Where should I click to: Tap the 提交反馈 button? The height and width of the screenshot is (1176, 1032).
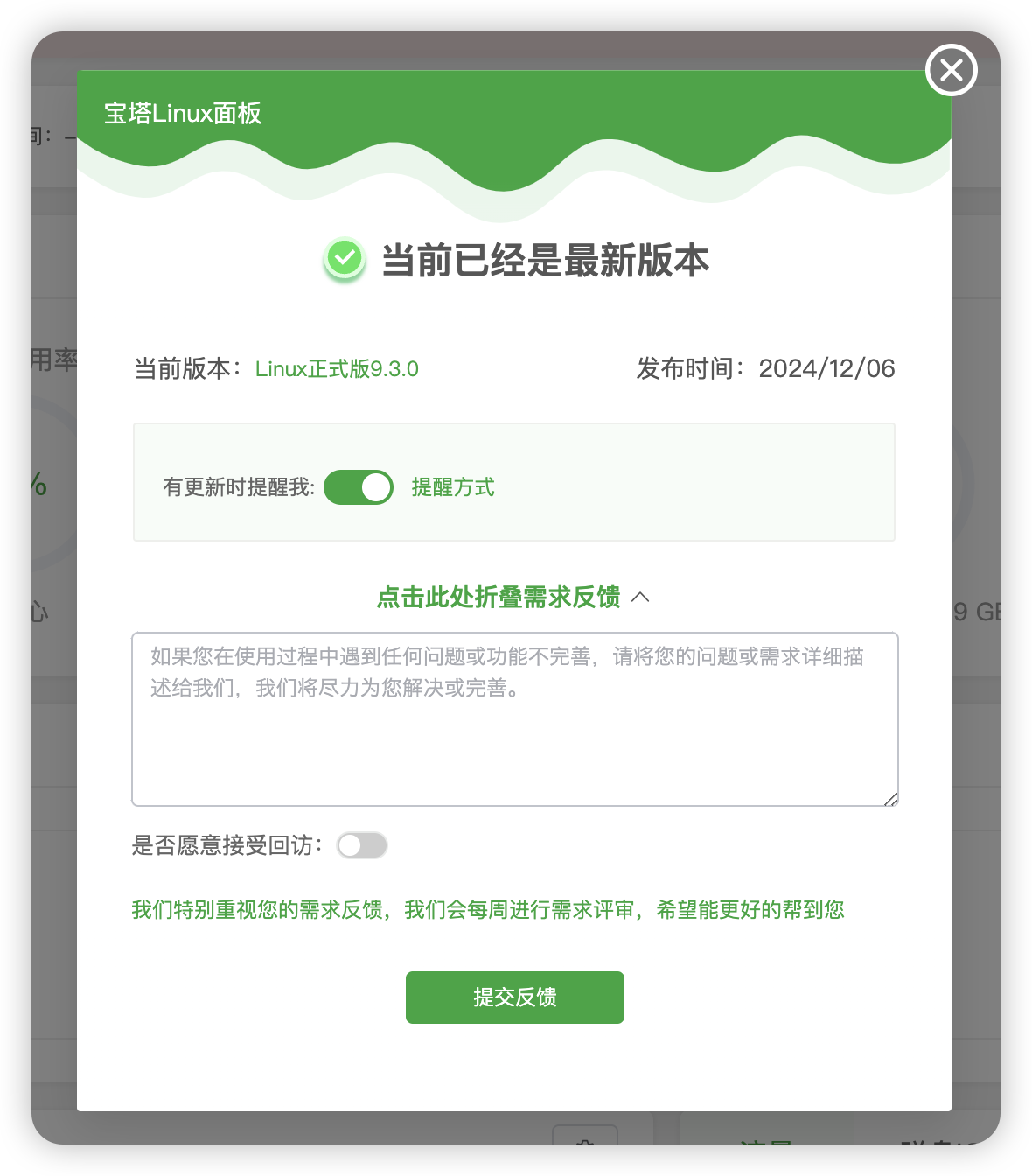pyautogui.click(x=514, y=997)
